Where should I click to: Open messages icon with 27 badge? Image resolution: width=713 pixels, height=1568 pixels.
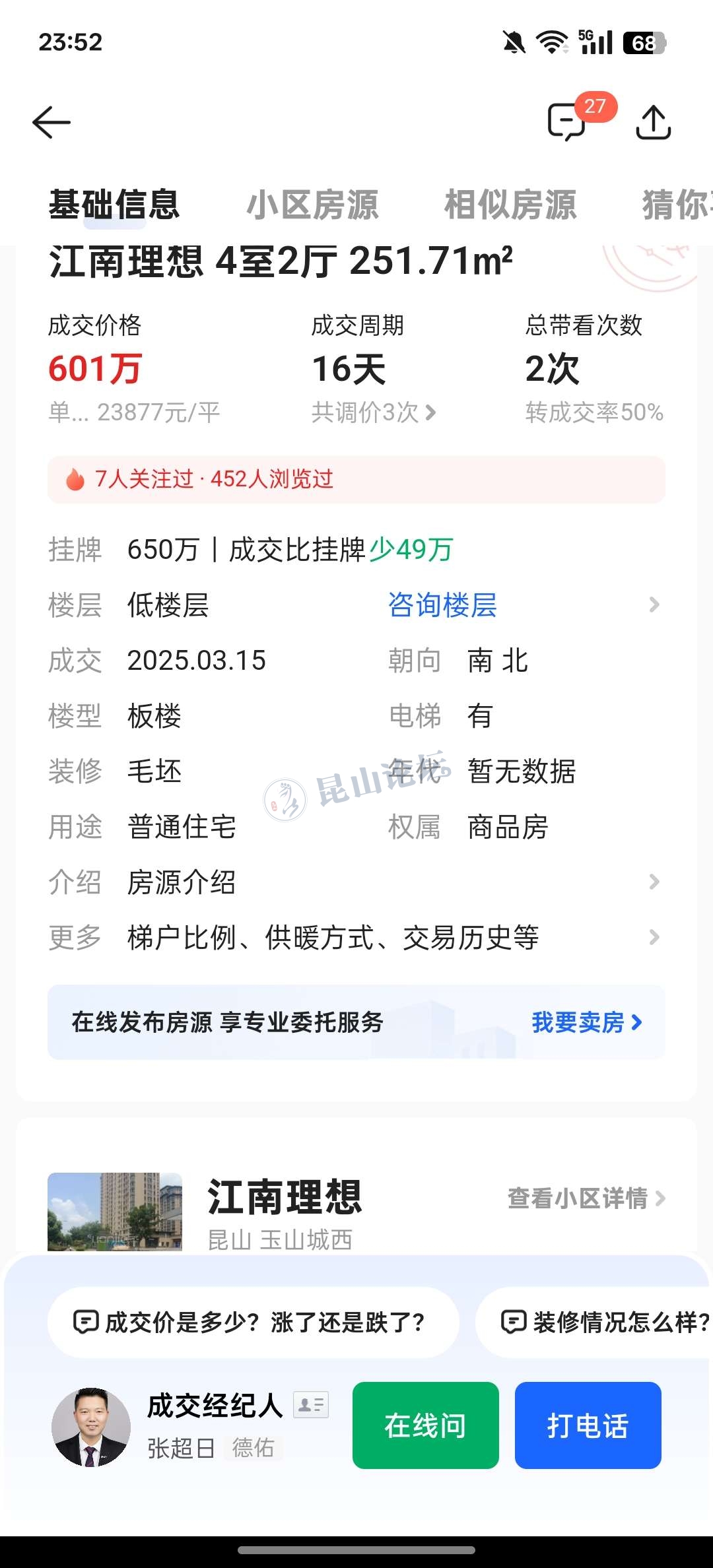pyautogui.click(x=568, y=123)
